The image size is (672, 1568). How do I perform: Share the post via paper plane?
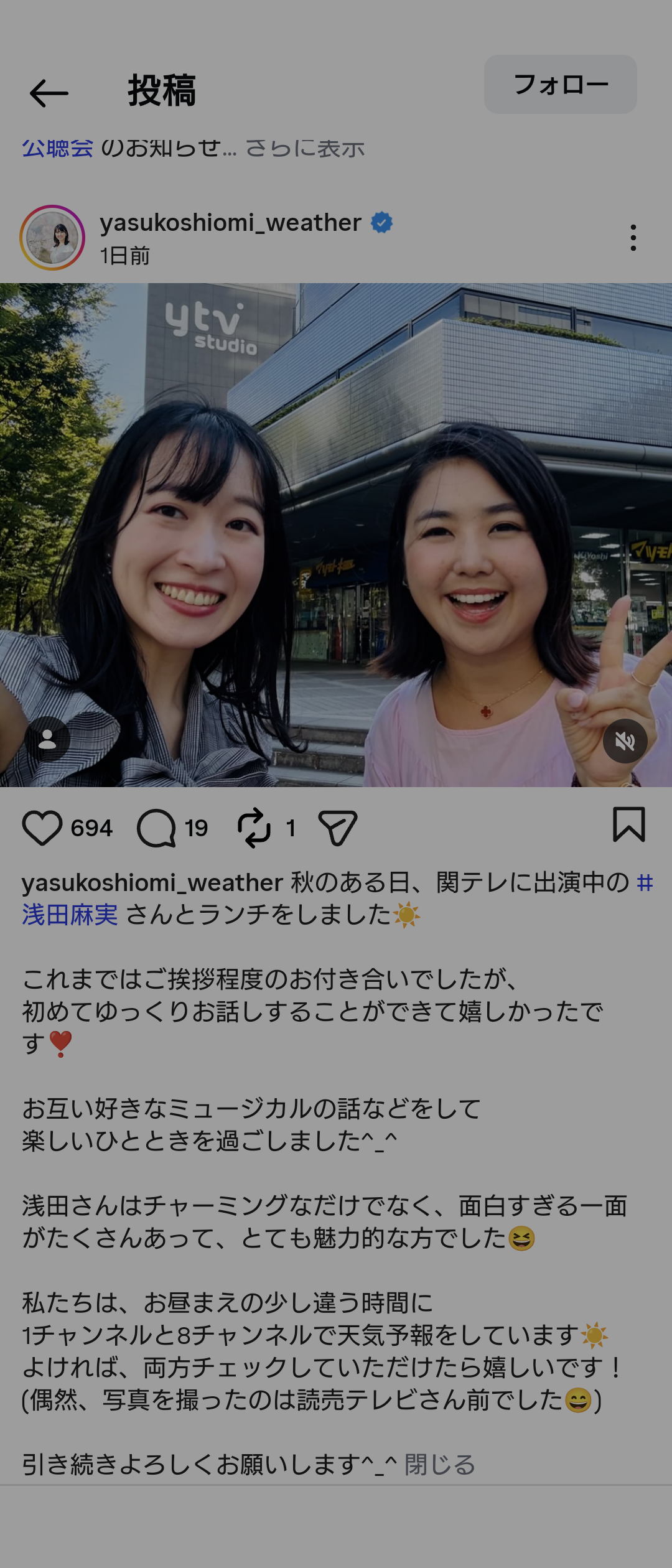pos(337,828)
